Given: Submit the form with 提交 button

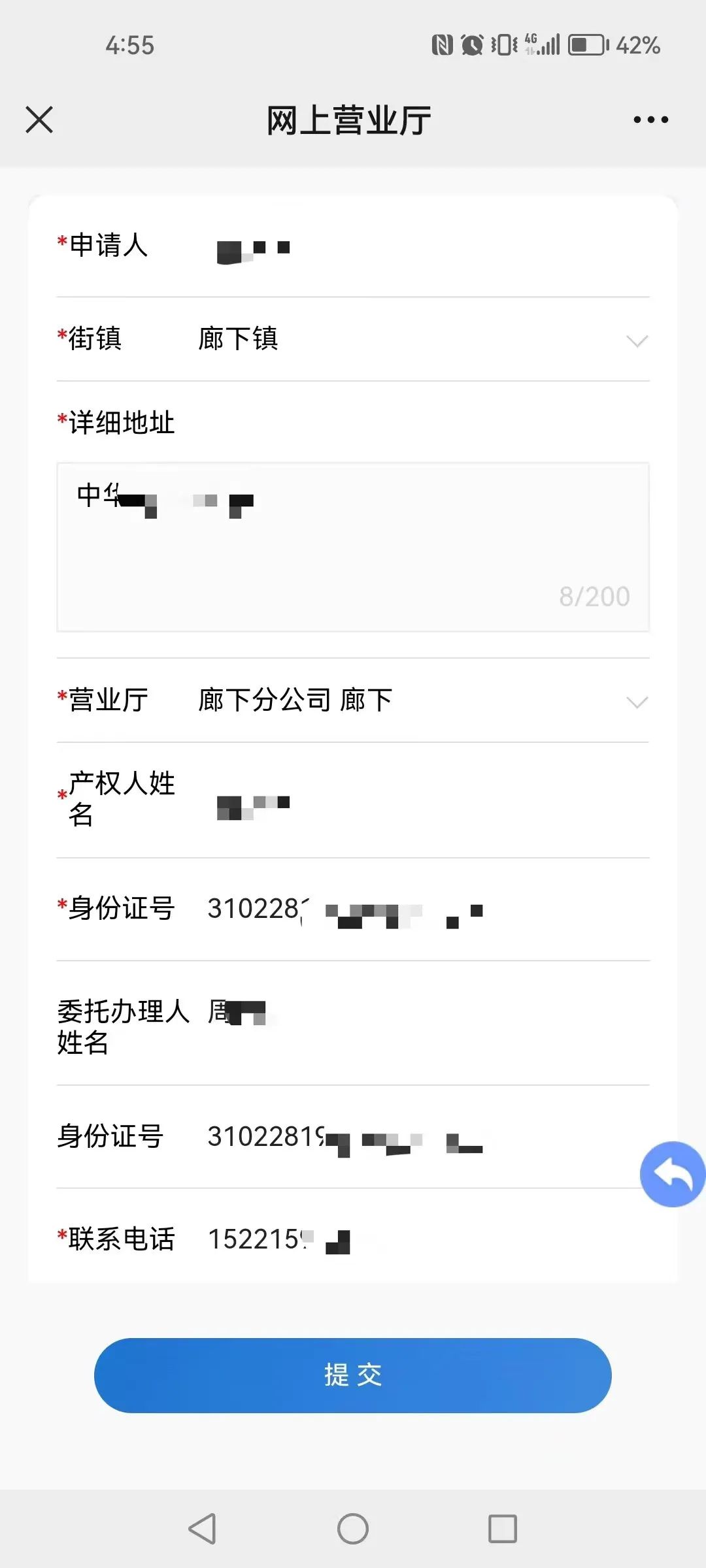Looking at the screenshot, I should (x=353, y=1375).
